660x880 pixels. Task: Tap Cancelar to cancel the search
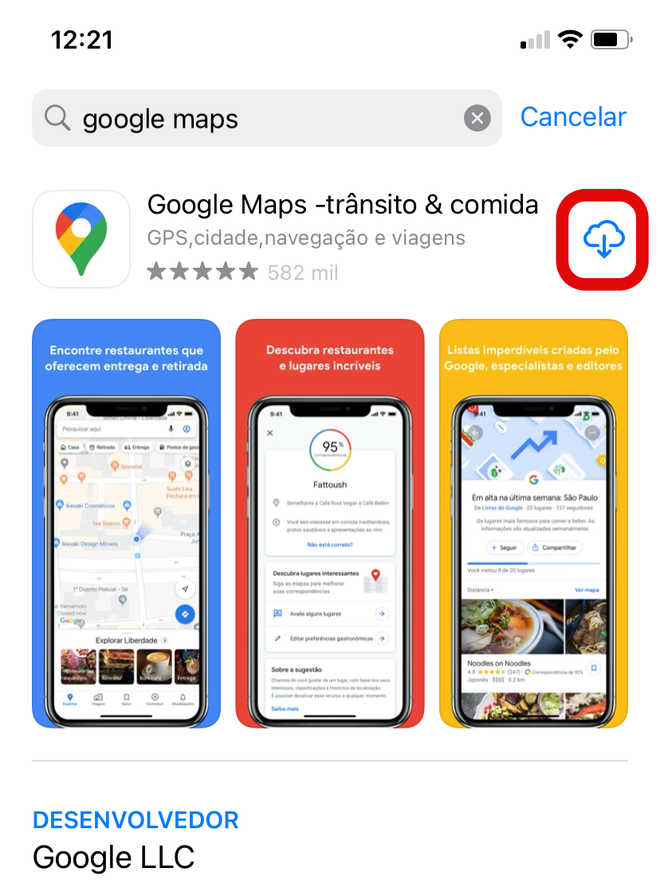[x=573, y=117]
